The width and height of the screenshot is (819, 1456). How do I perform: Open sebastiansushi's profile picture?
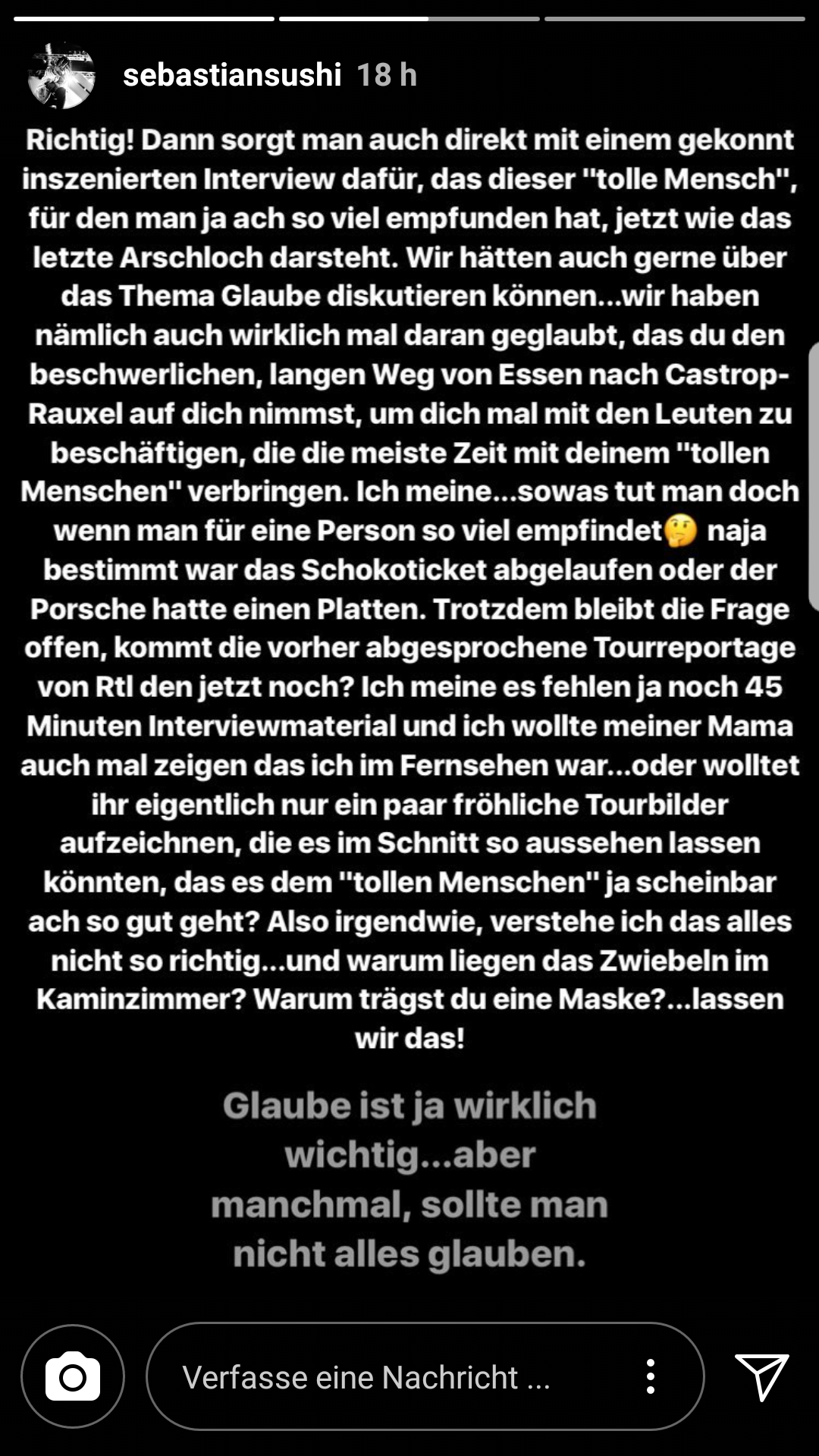tap(61, 76)
